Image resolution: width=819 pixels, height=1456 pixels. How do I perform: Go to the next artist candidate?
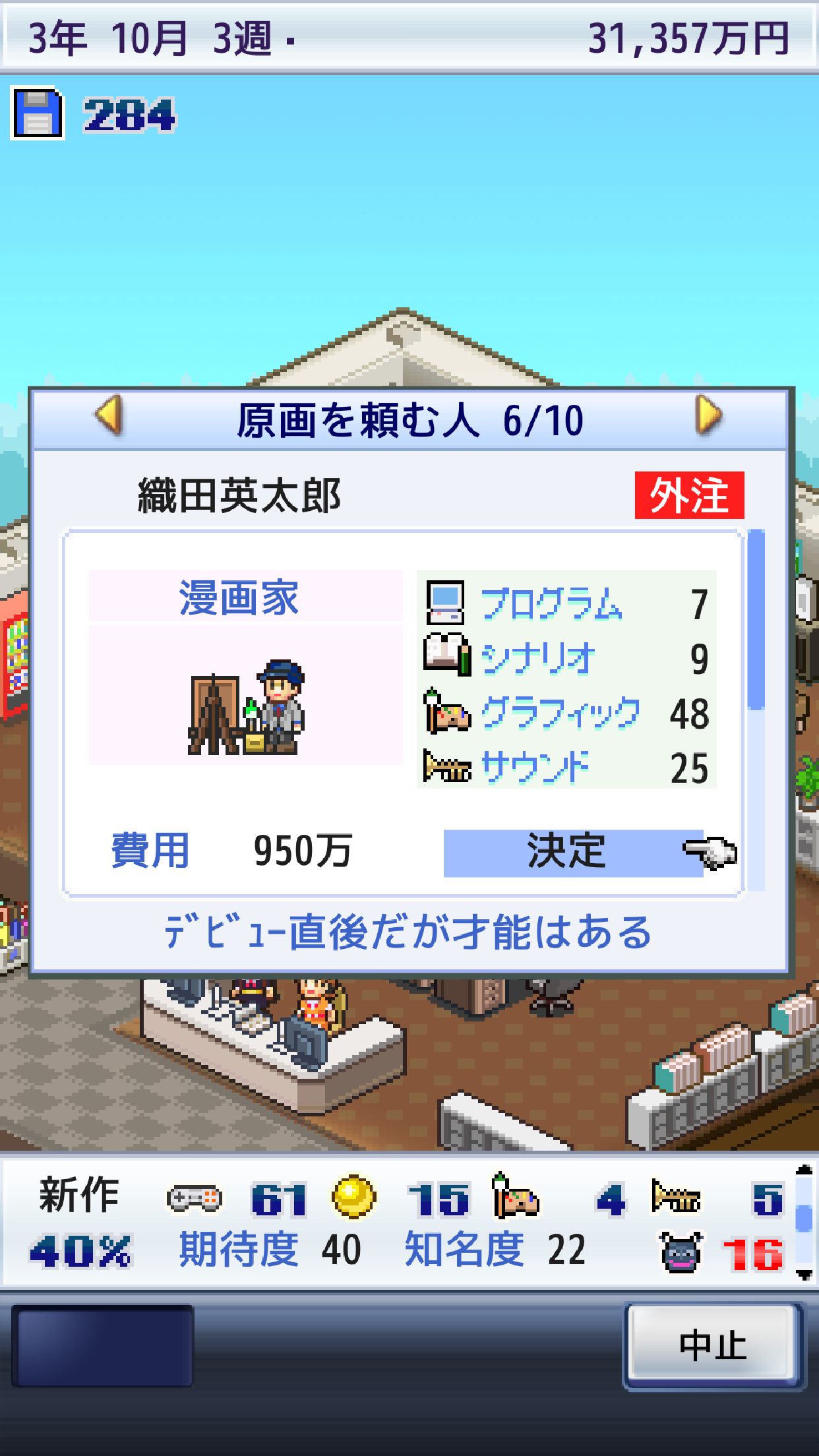[709, 416]
